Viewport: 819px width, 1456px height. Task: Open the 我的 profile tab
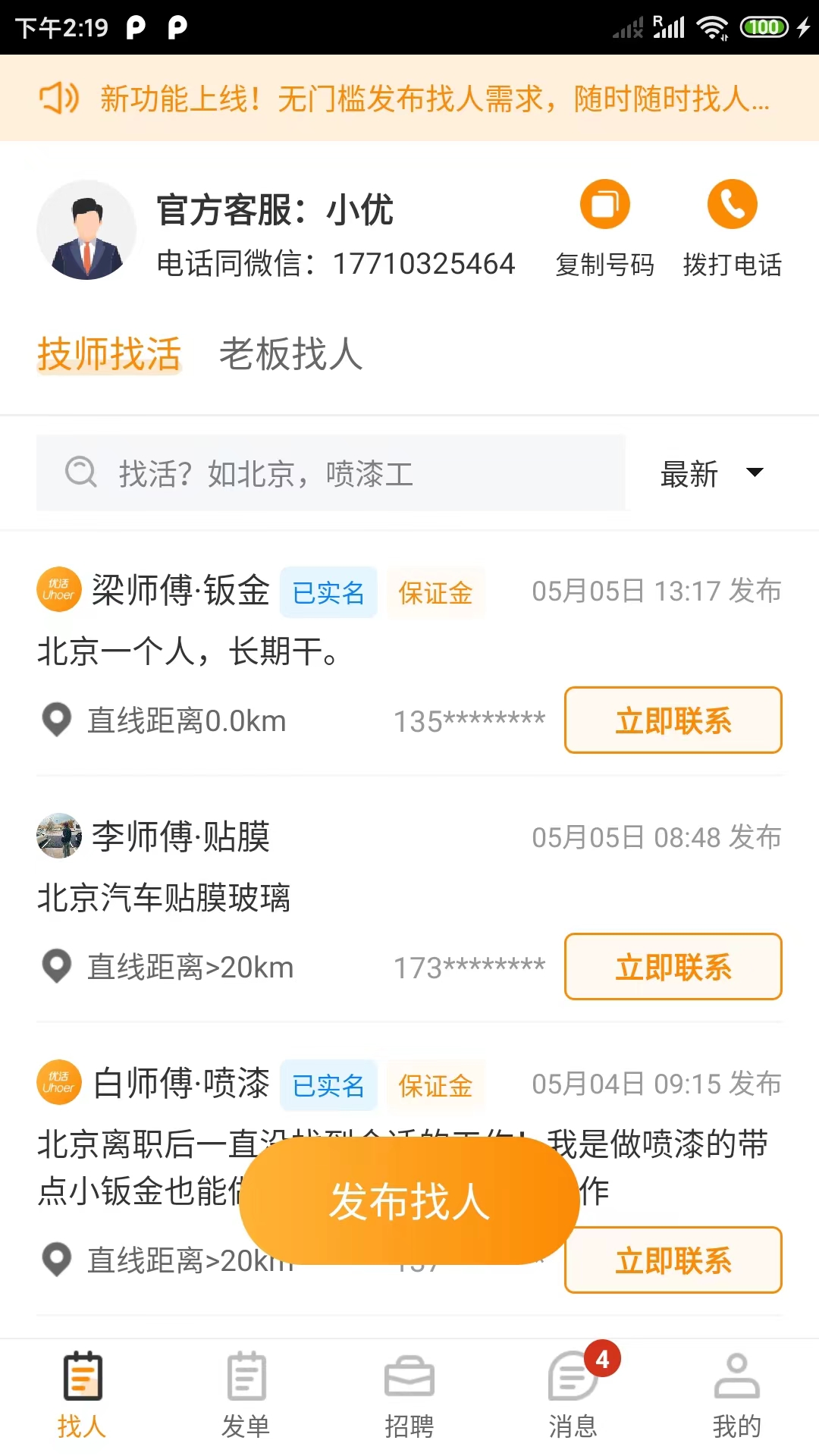coord(736,1395)
